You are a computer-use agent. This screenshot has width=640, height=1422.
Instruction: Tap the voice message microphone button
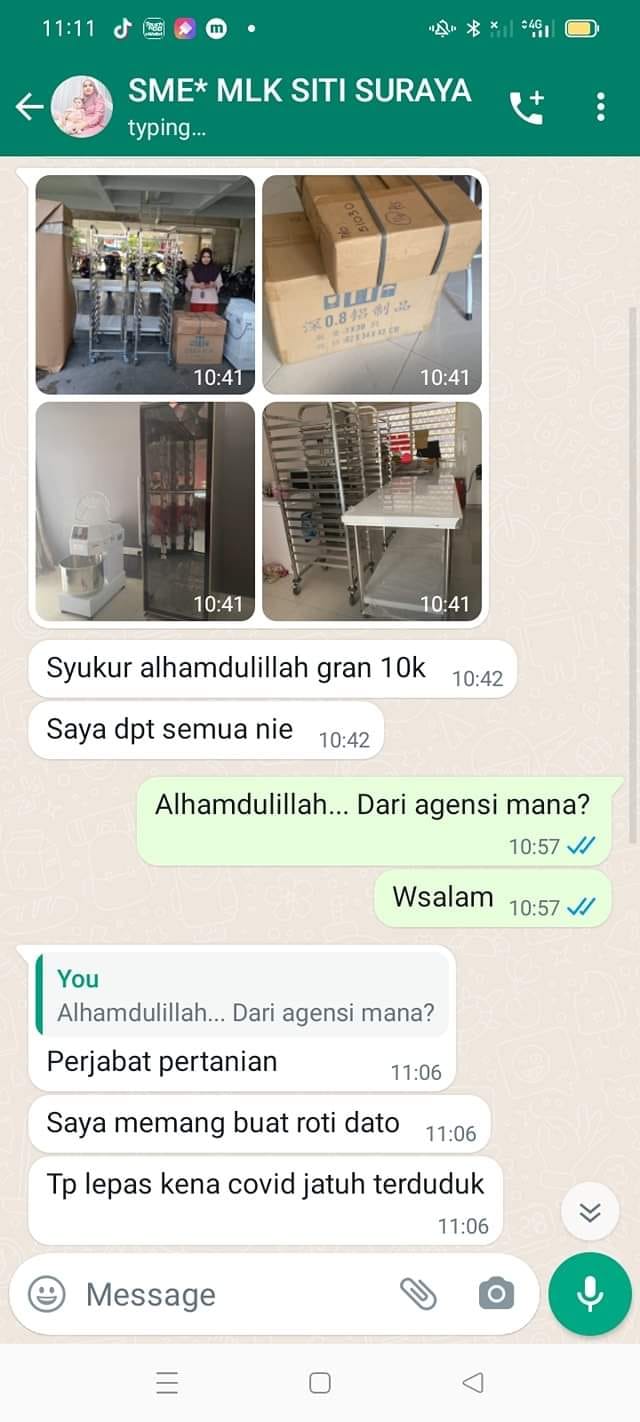pos(590,1294)
